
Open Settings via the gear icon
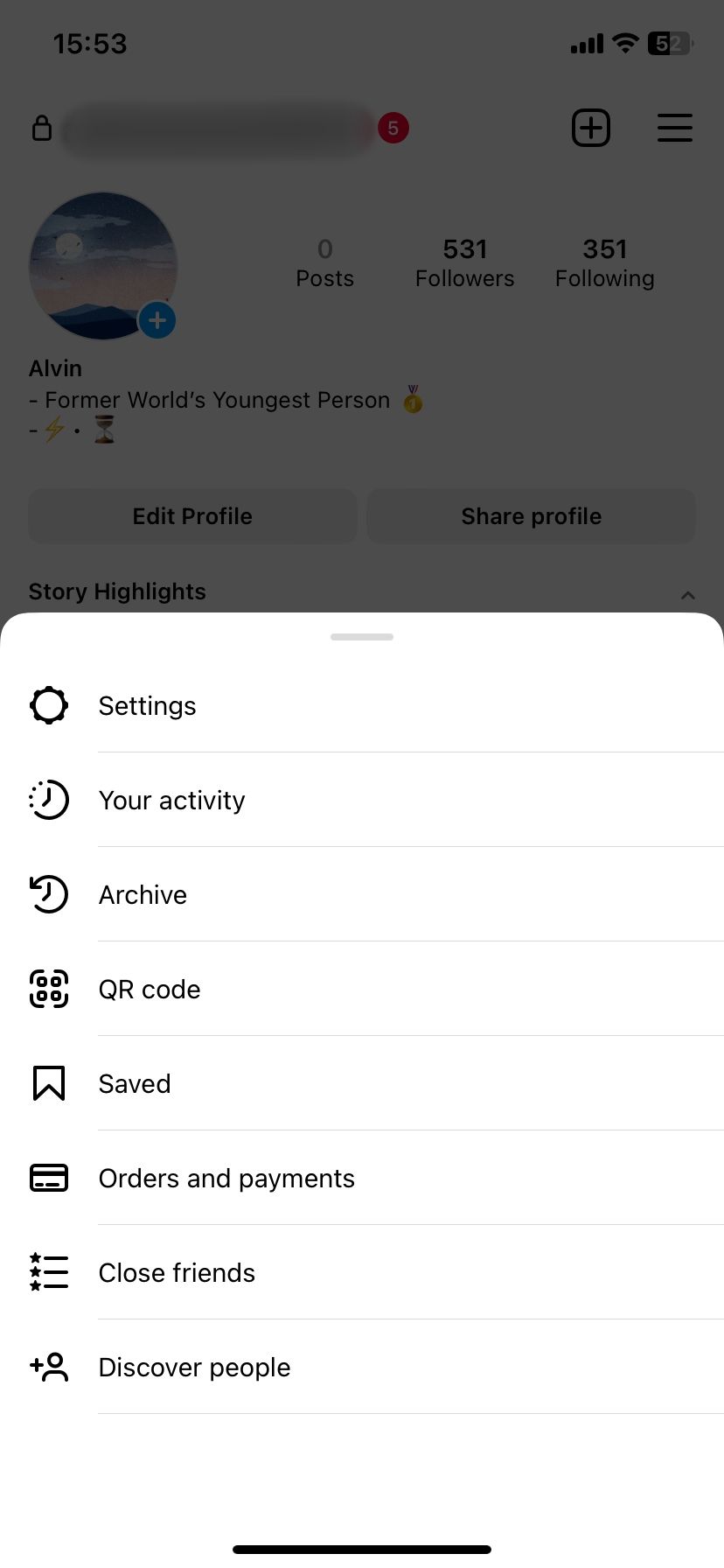click(49, 704)
